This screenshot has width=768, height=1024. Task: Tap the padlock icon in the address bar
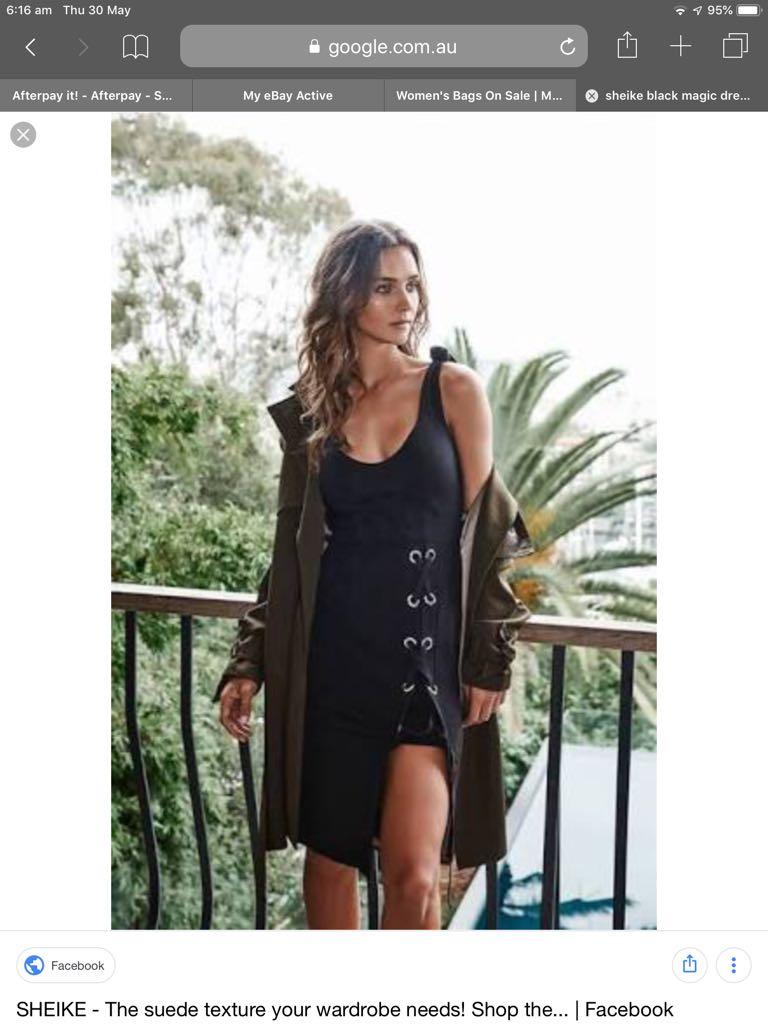(x=313, y=46)
